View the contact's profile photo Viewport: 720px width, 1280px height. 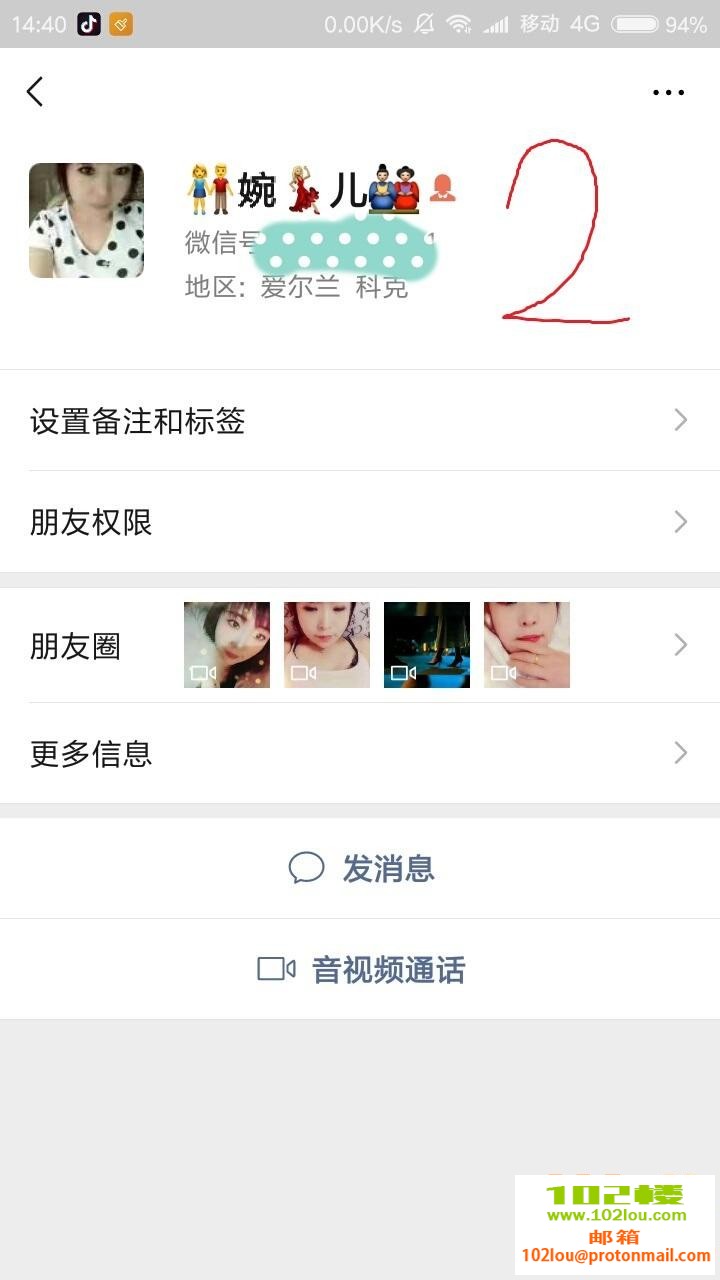pos(86,220)
